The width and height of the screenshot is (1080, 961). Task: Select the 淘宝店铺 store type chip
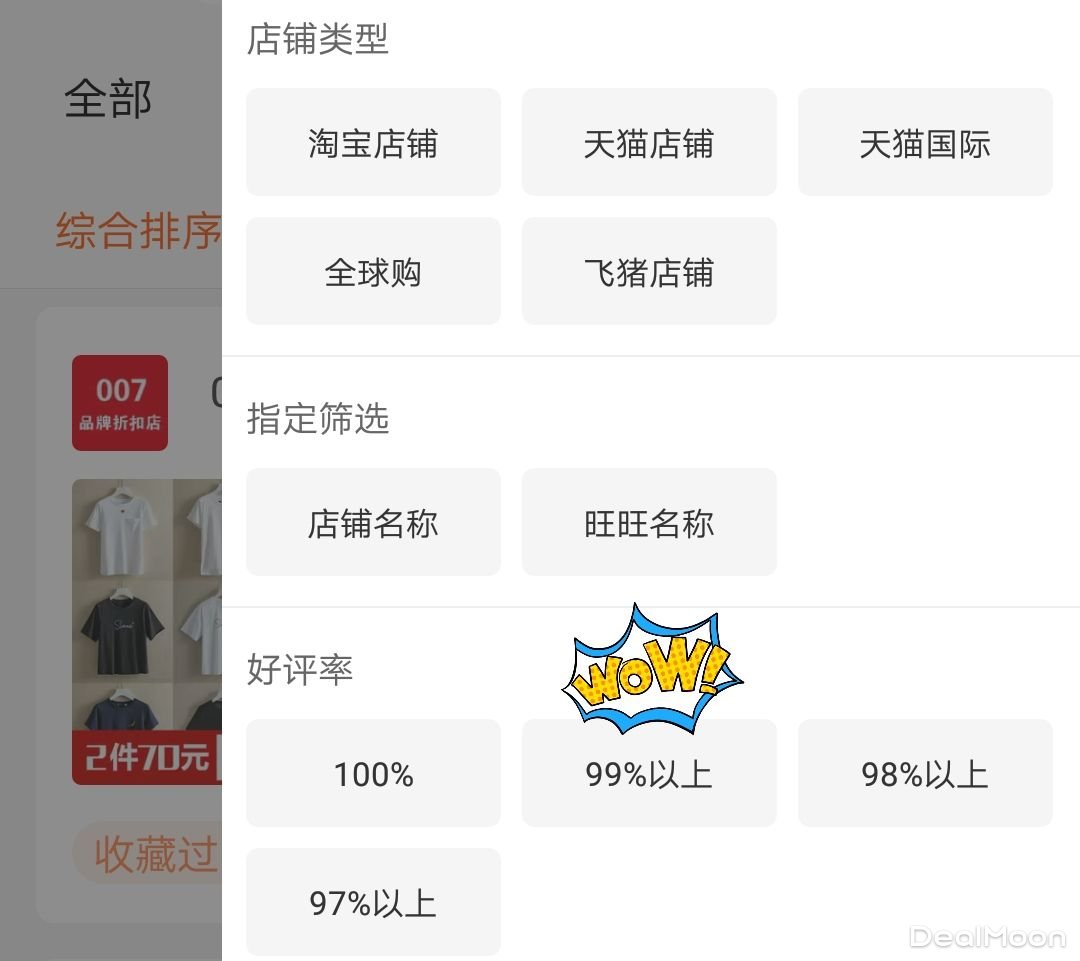[373, 143]
